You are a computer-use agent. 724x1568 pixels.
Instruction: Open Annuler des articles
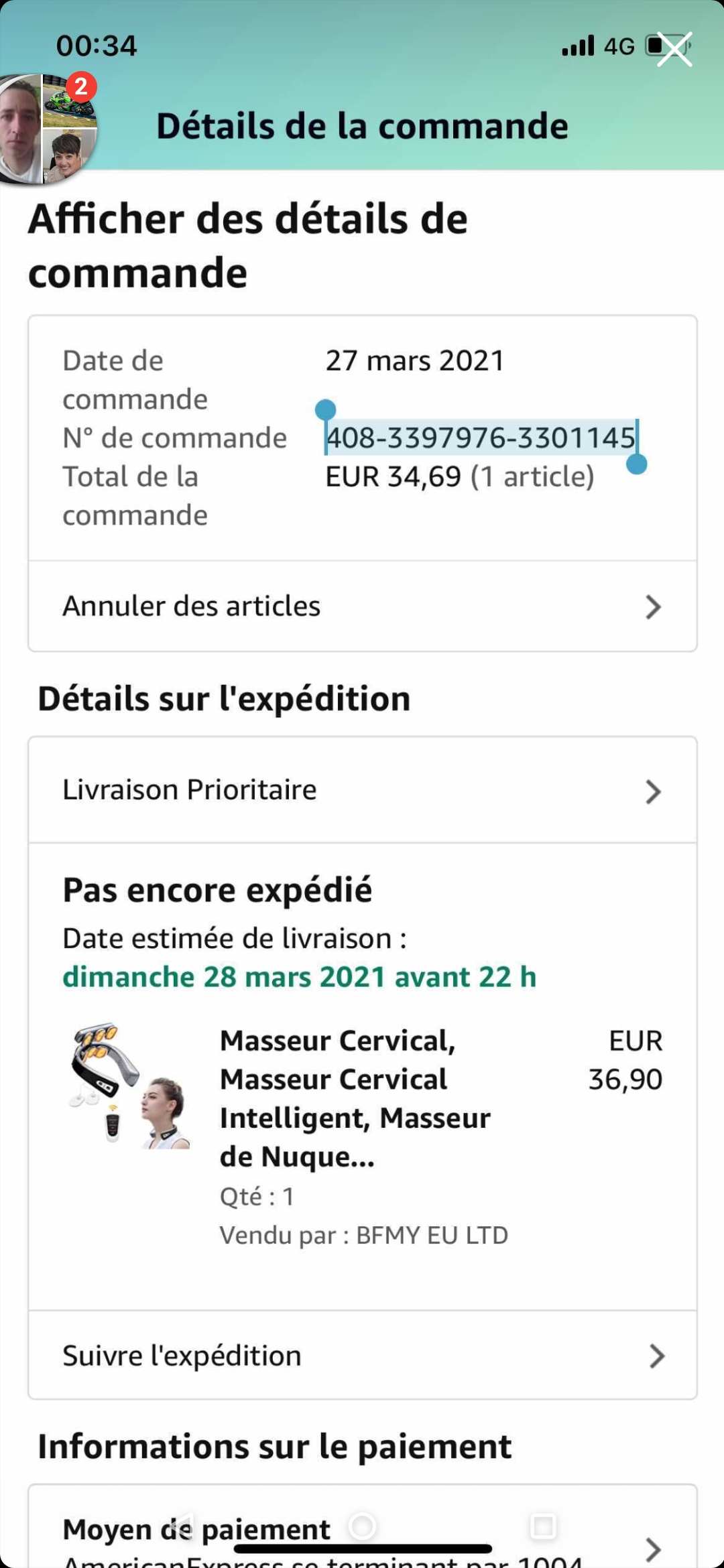click(x=362, y=606)
